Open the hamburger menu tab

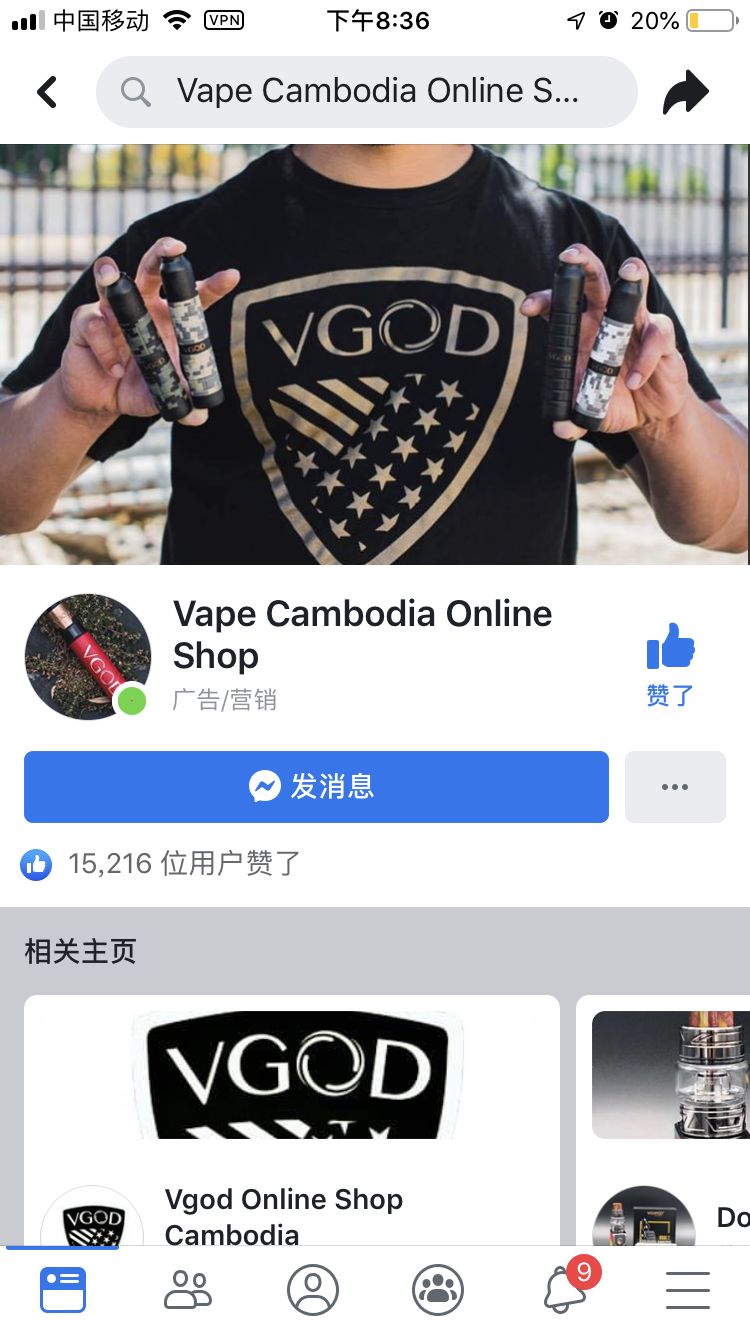click(x=688, y=1290)
